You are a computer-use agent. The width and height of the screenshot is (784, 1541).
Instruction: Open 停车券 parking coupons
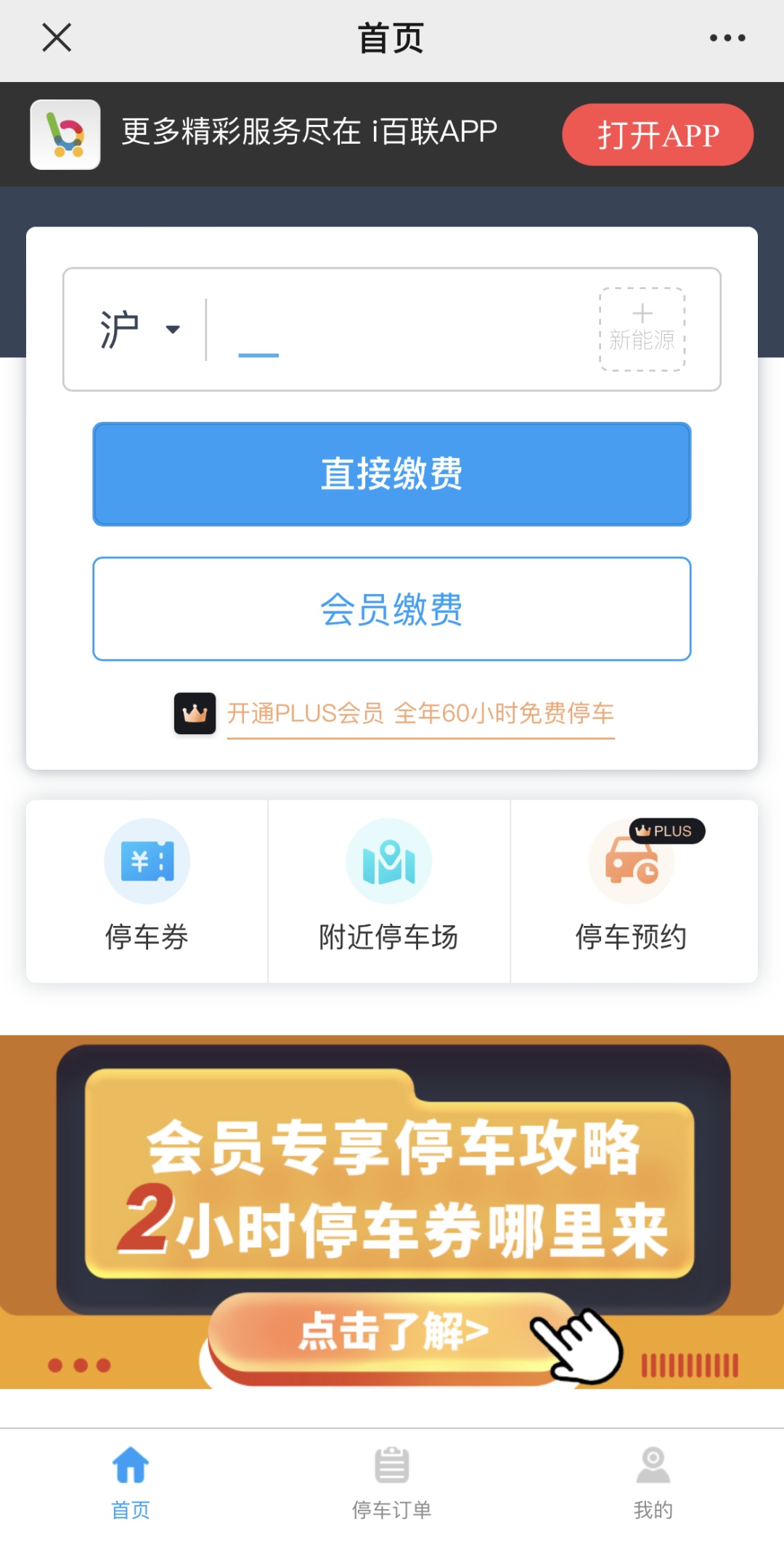[147, 890]
